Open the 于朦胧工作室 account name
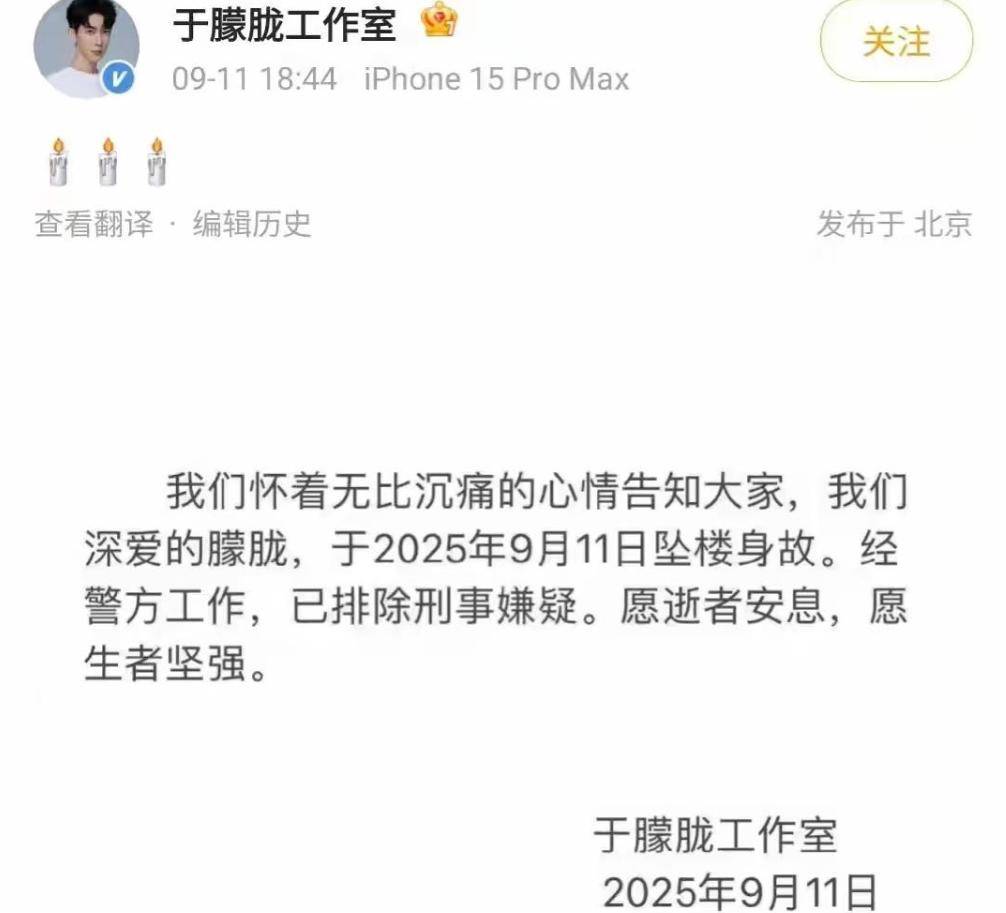Image resolution: width=1006 pixels, height=913 pixels. coord(285,25)
